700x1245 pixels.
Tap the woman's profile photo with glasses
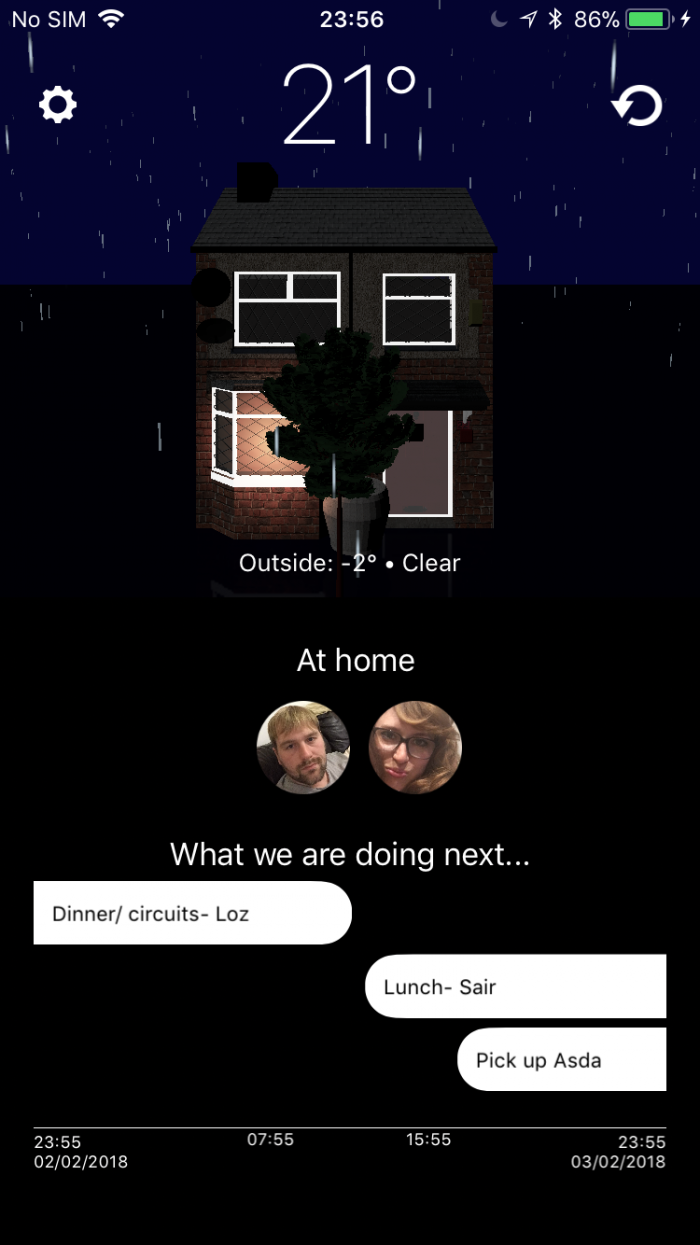coord(415,747)
